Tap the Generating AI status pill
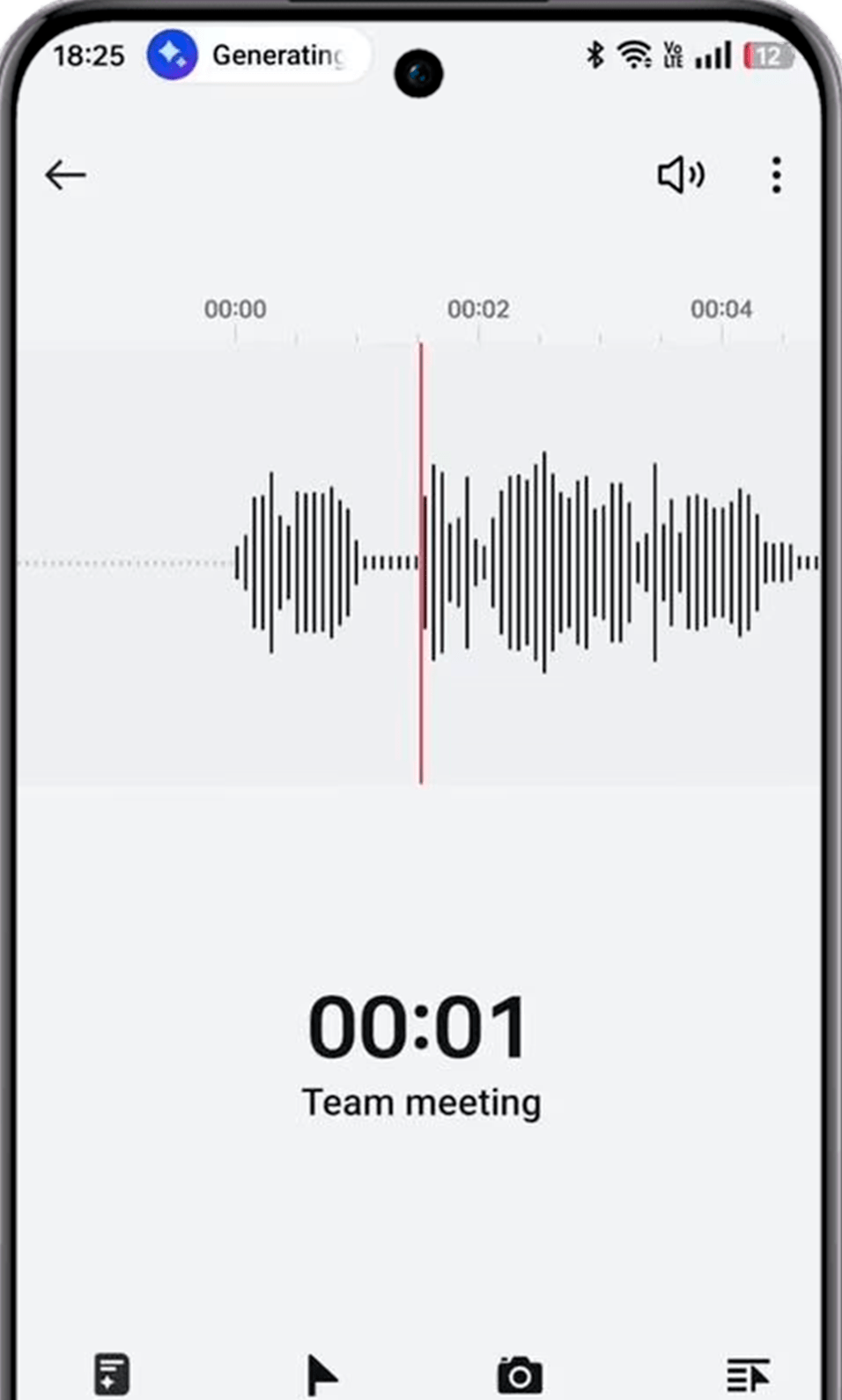The height and width of the screenshot is (1400, 842). [257, 55]
